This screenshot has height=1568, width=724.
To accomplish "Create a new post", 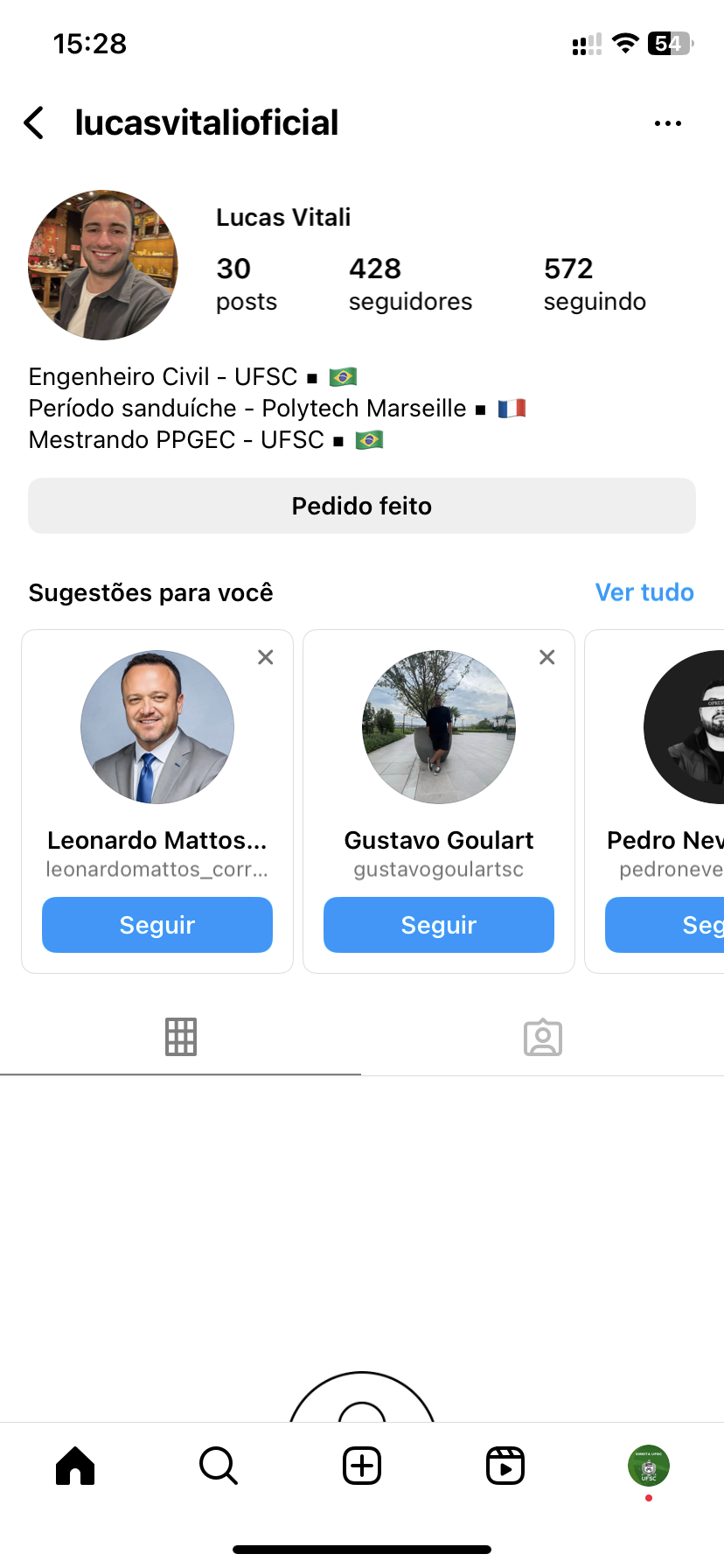I will click(x=362, y=1466).
